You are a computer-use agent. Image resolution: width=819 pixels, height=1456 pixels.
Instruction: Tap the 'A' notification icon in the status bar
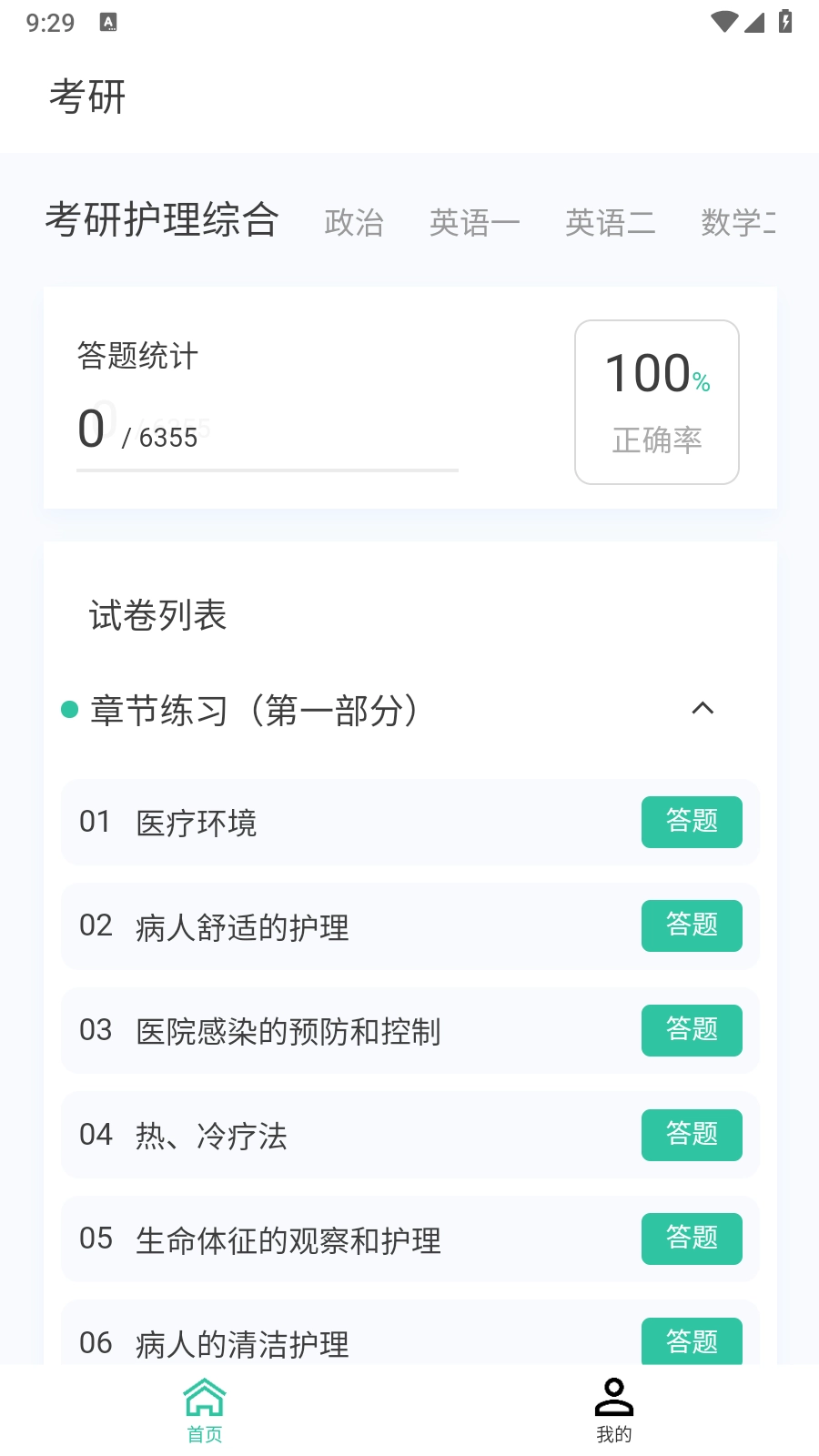point(110,22)
